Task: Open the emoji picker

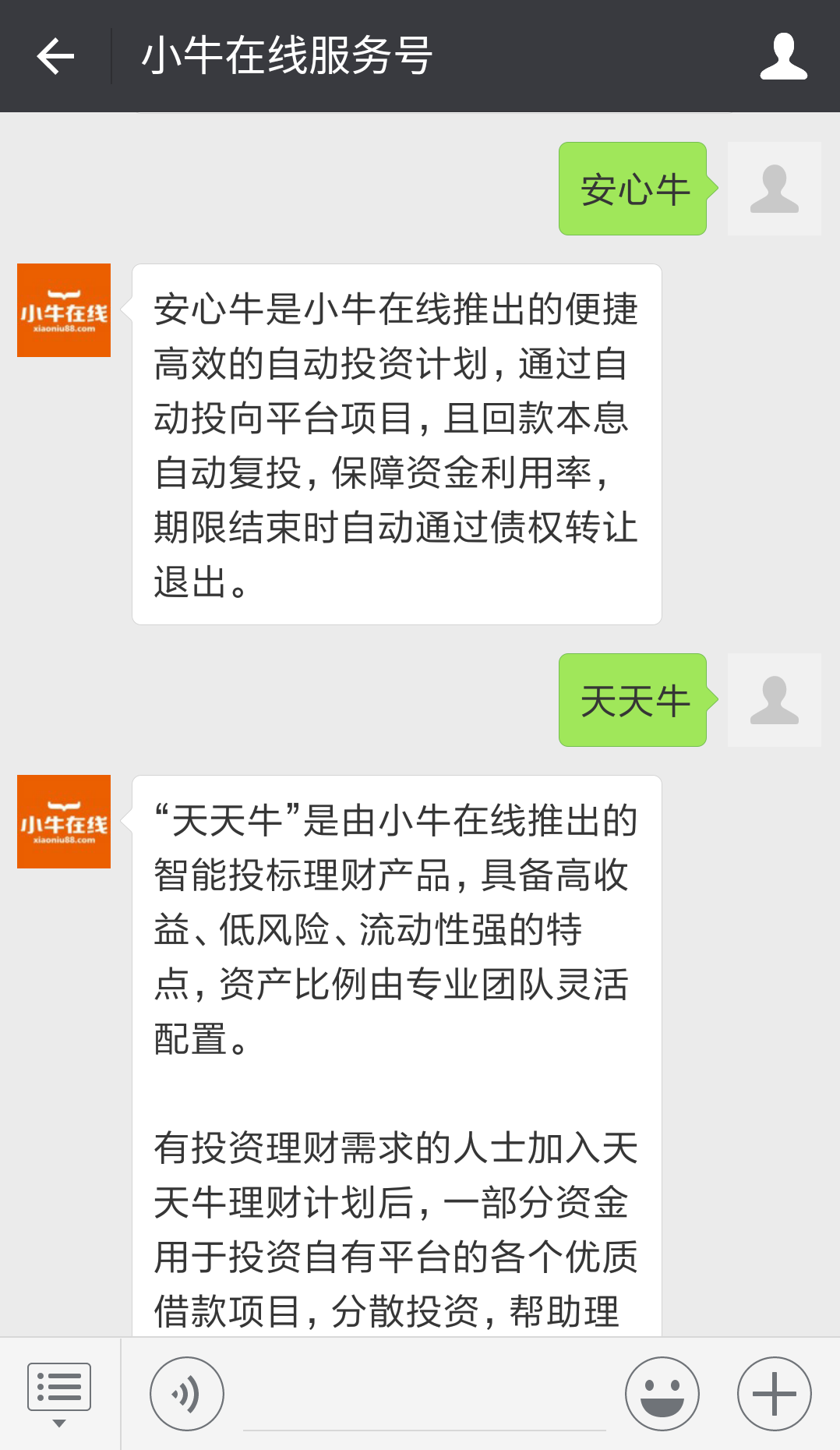Action: click(x=662, y=1394)
